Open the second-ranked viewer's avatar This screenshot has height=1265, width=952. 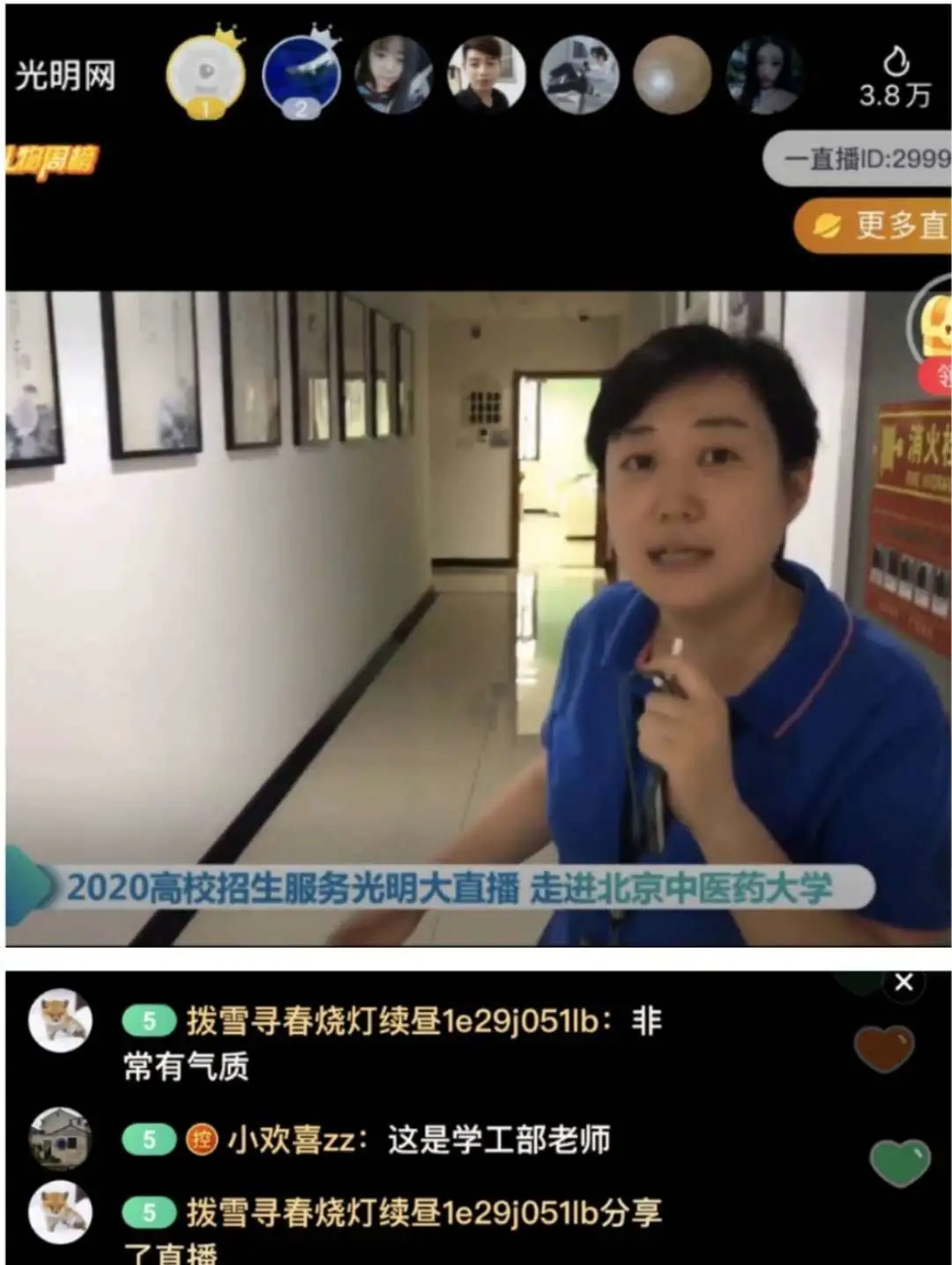(301, 76)
